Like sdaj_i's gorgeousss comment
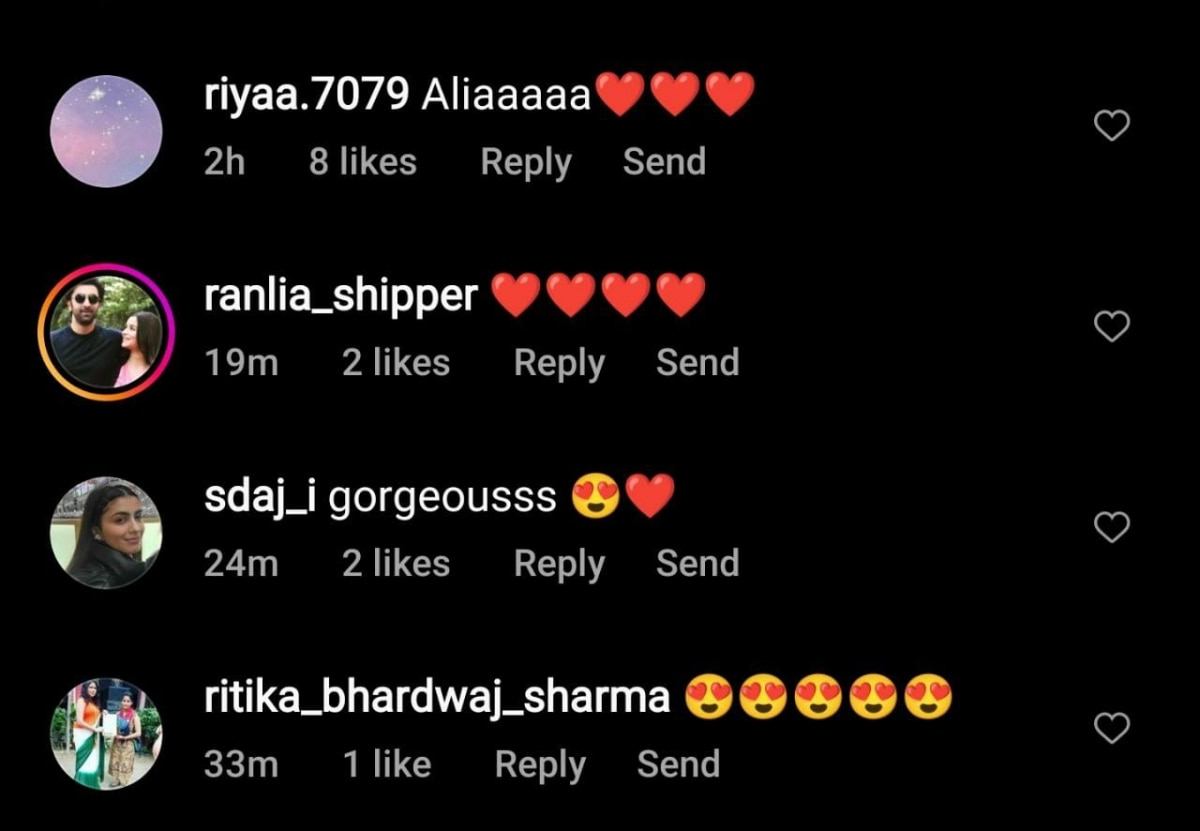The image size is (1200, 831). 1111,526
